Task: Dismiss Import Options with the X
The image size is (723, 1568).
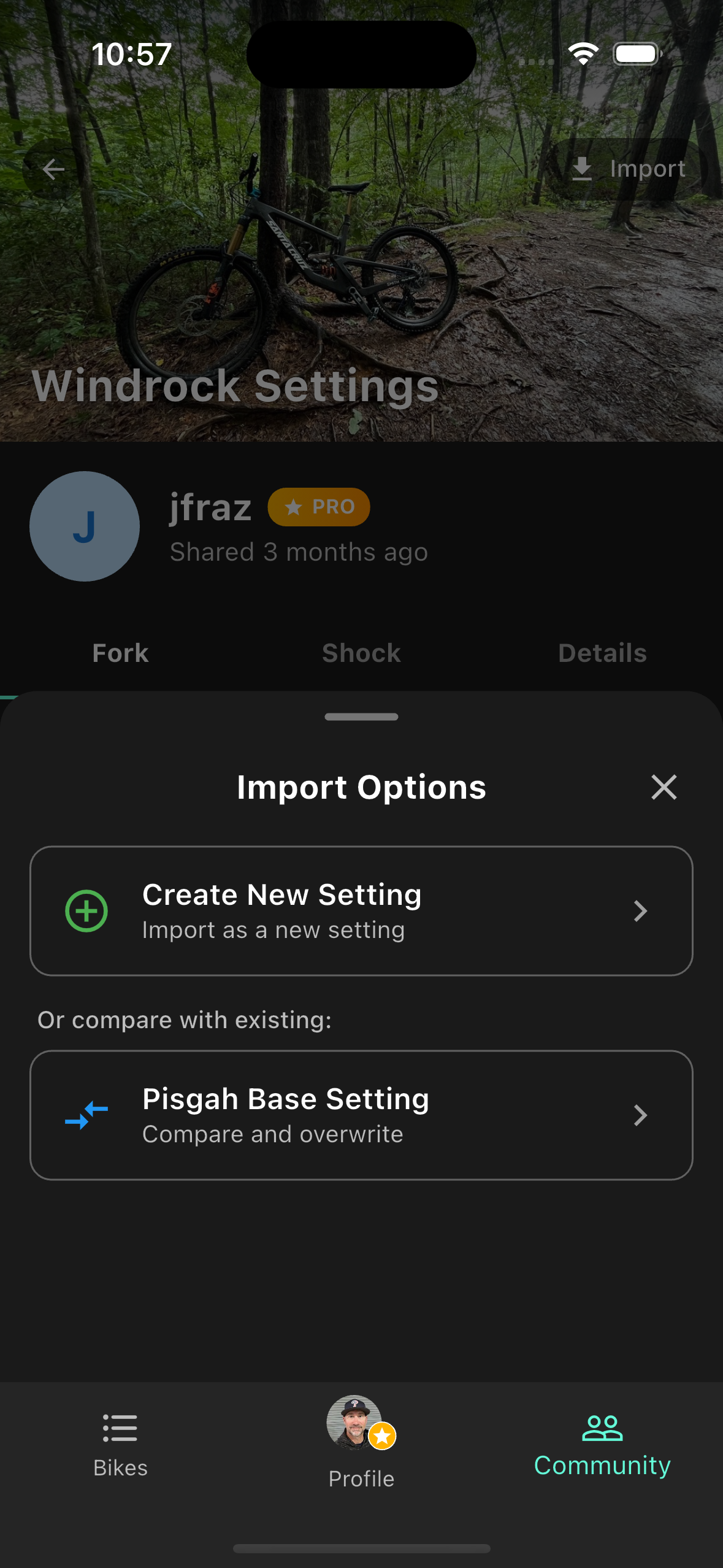Action: 664,787
